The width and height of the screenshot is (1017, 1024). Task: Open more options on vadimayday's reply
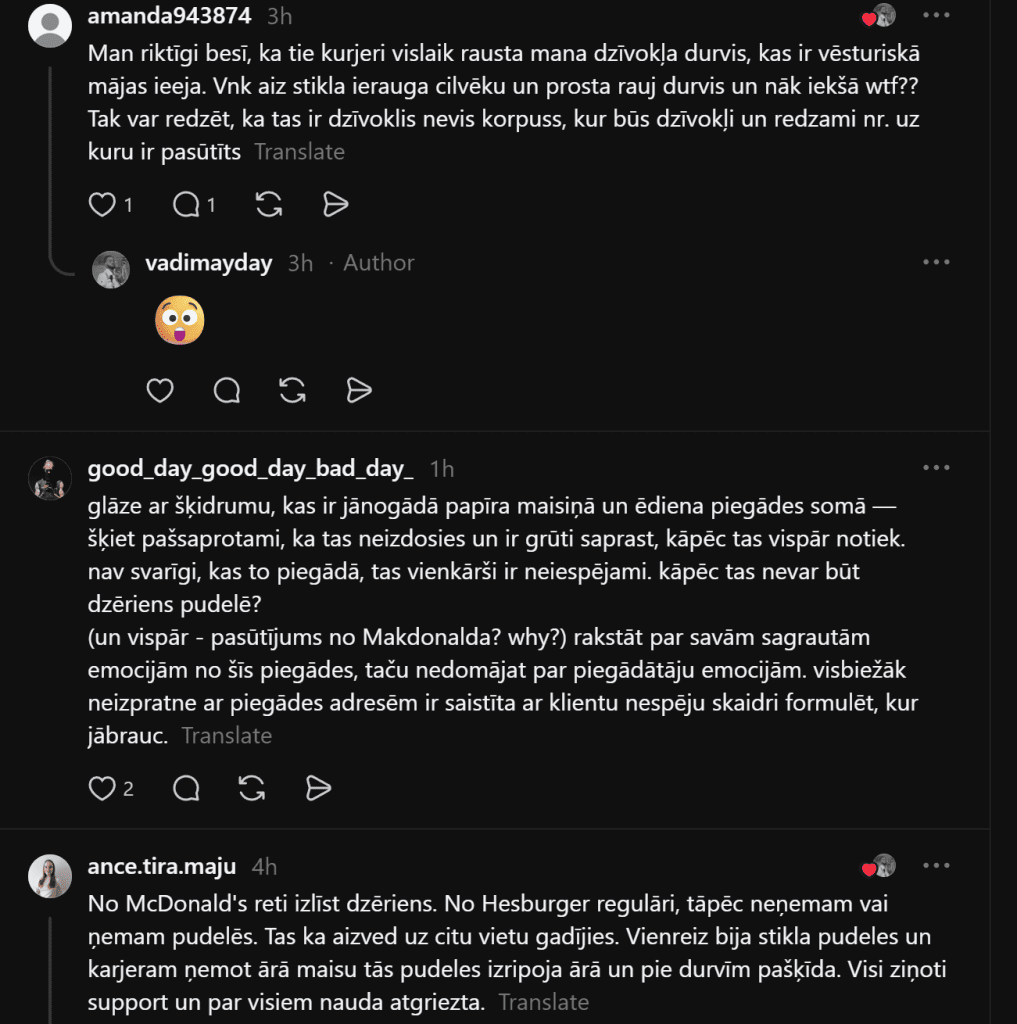936,262
